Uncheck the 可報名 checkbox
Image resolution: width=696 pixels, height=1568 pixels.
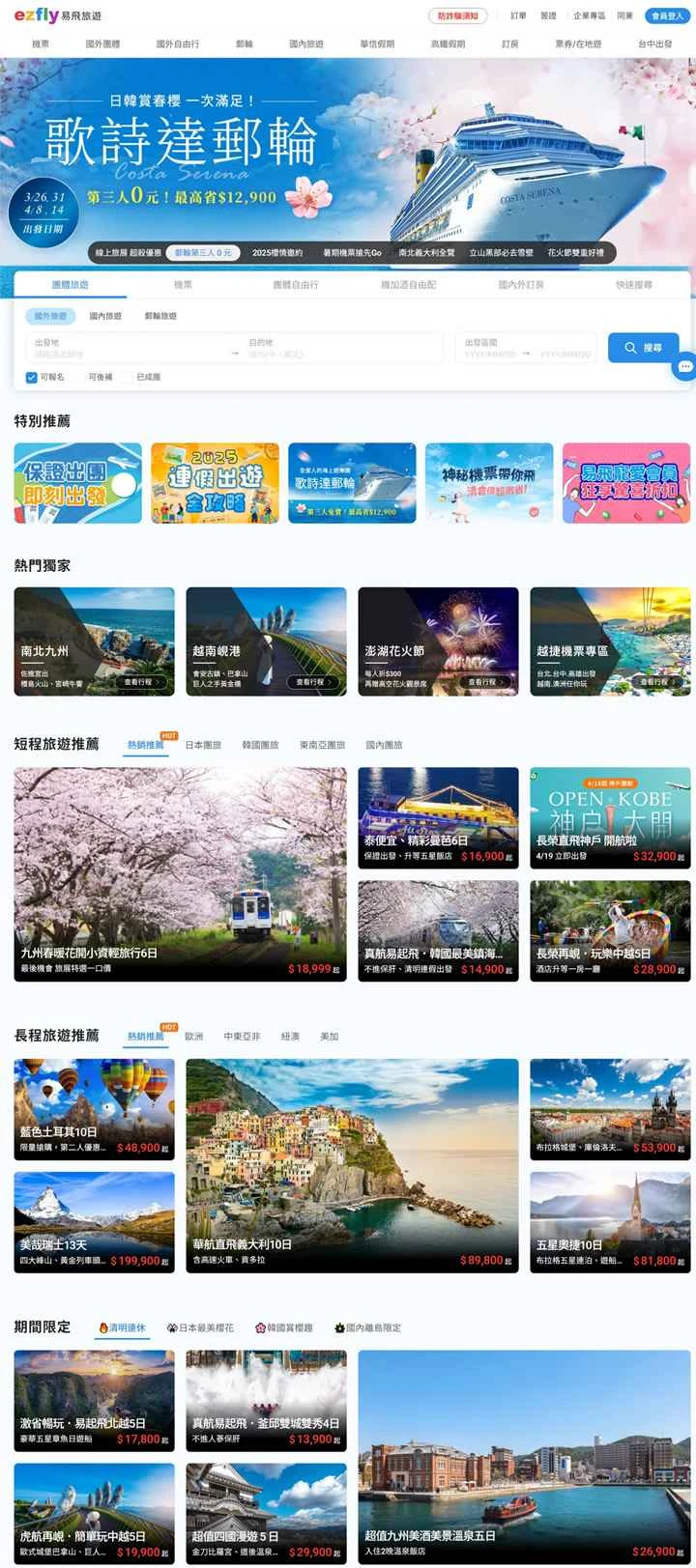(x=30, y=378)
